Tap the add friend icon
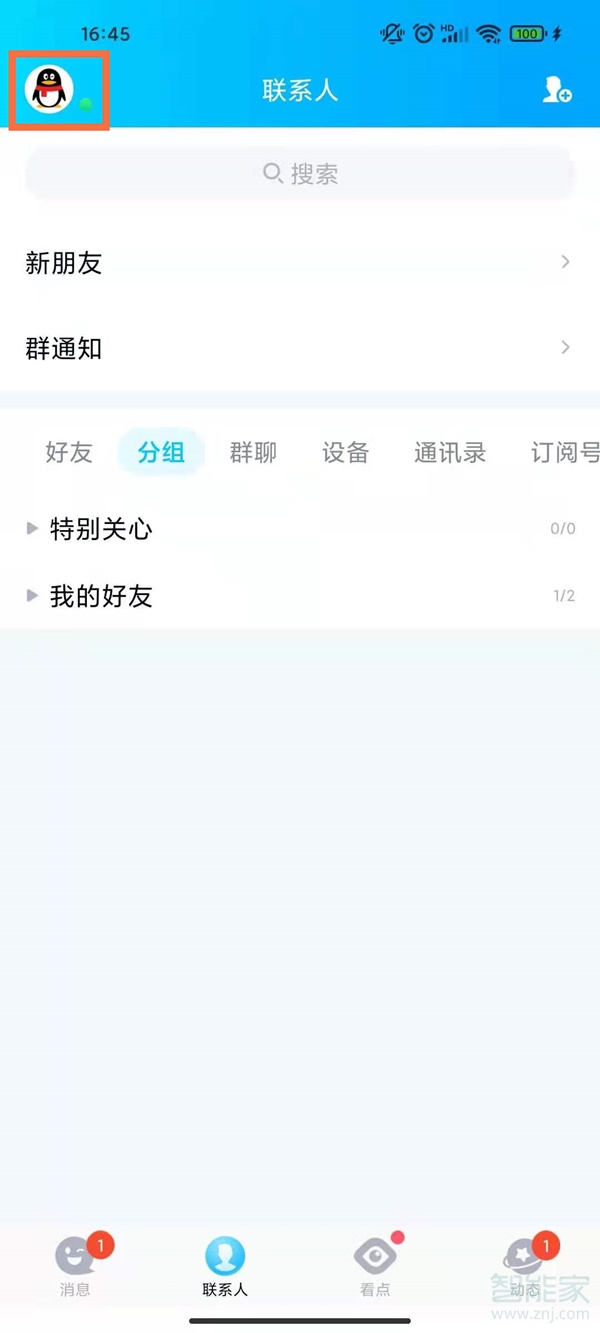 coord(556,90)
